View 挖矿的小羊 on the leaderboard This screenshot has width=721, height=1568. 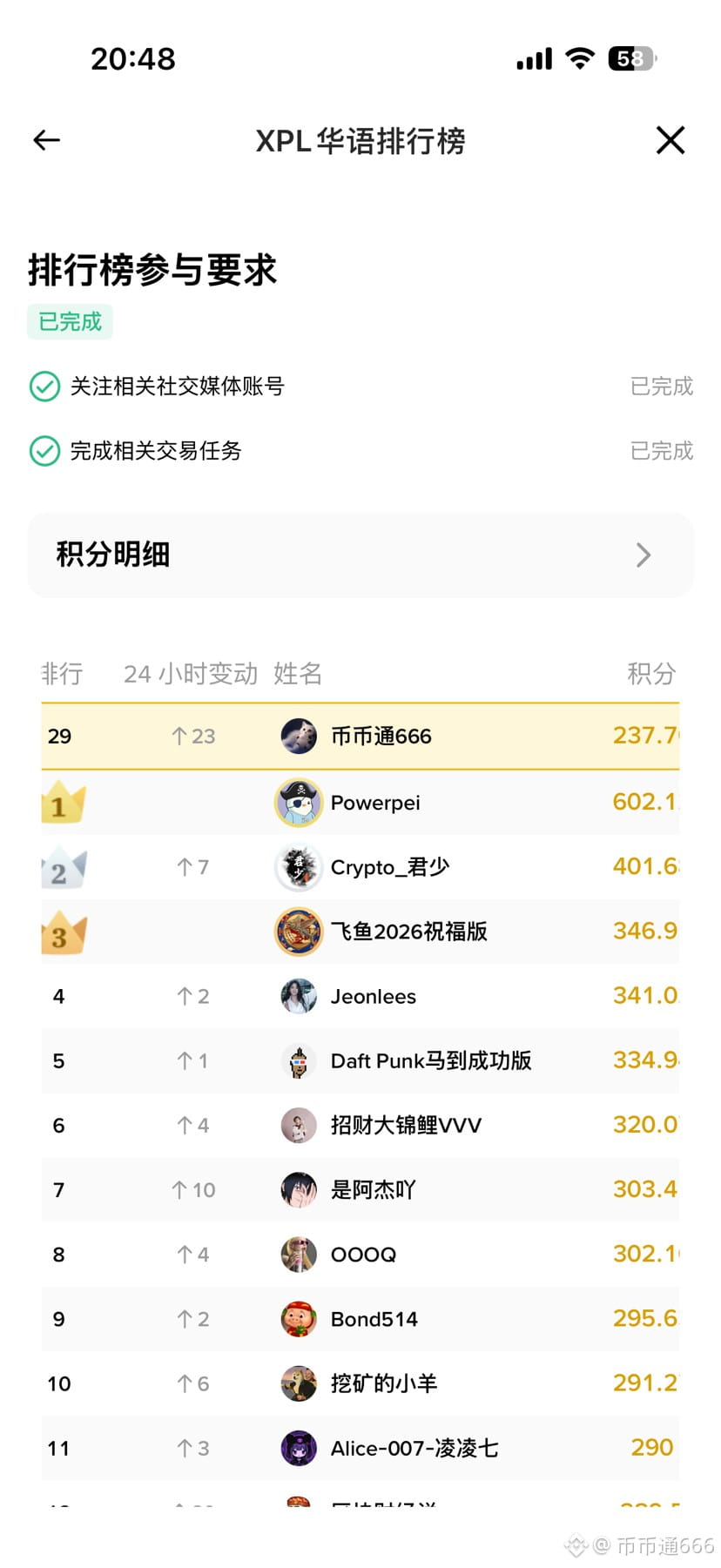tap(360, 1383)
